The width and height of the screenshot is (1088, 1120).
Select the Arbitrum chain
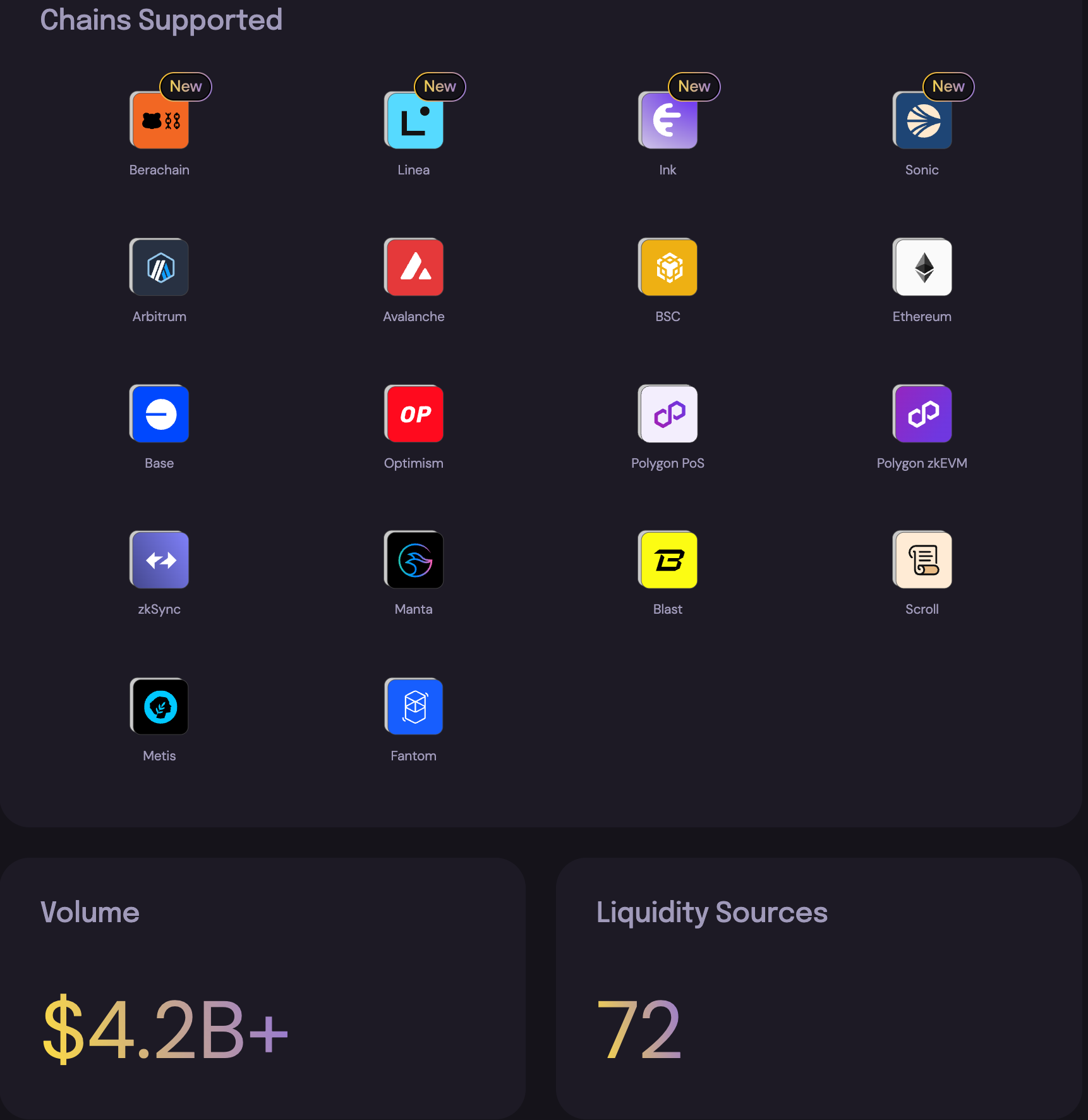pos(160,267)
